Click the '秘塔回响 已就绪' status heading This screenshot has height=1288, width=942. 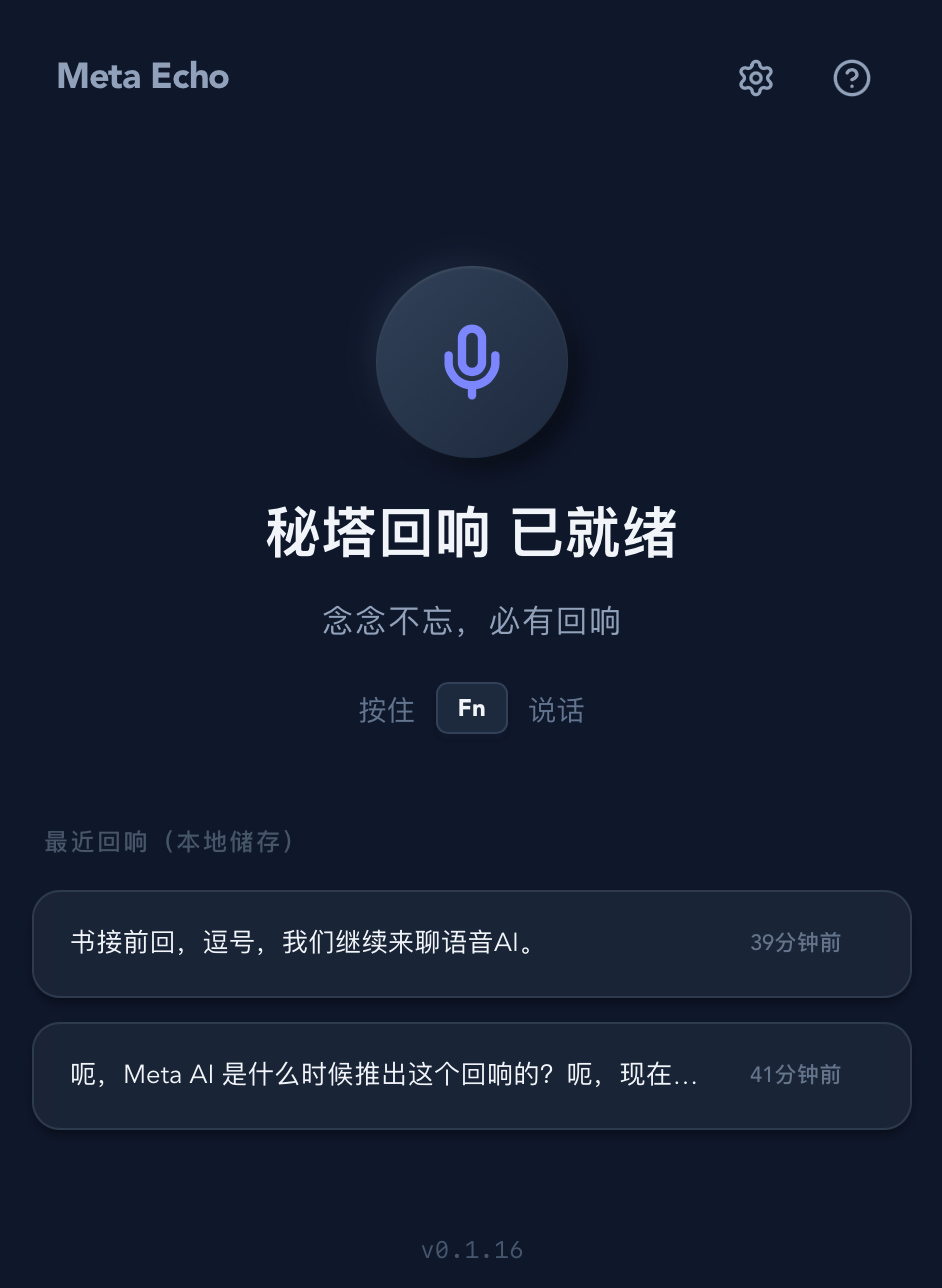click(x=471, y=533)
